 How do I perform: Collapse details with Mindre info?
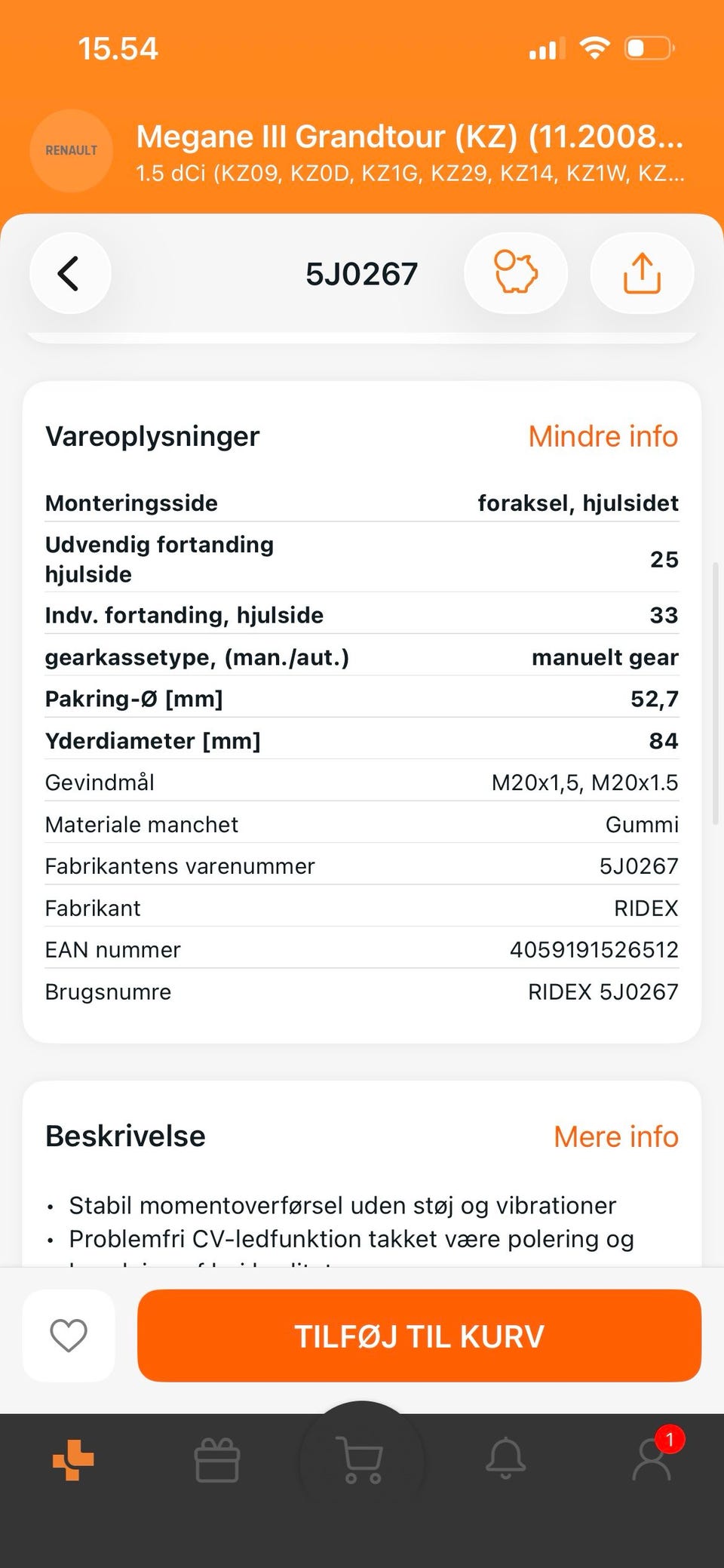click(603, 436)
